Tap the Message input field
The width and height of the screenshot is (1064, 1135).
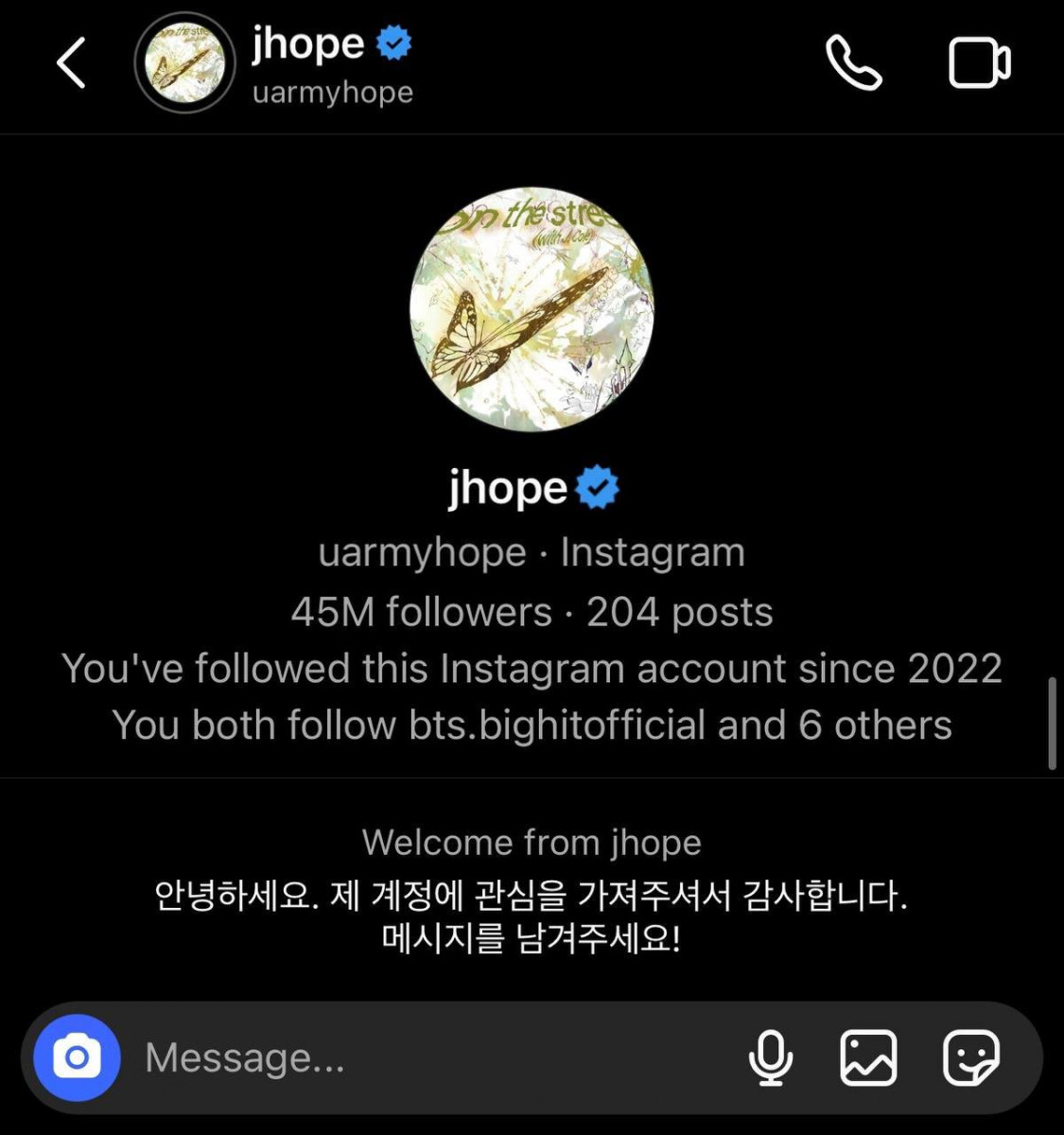(x=378, y=1057)
